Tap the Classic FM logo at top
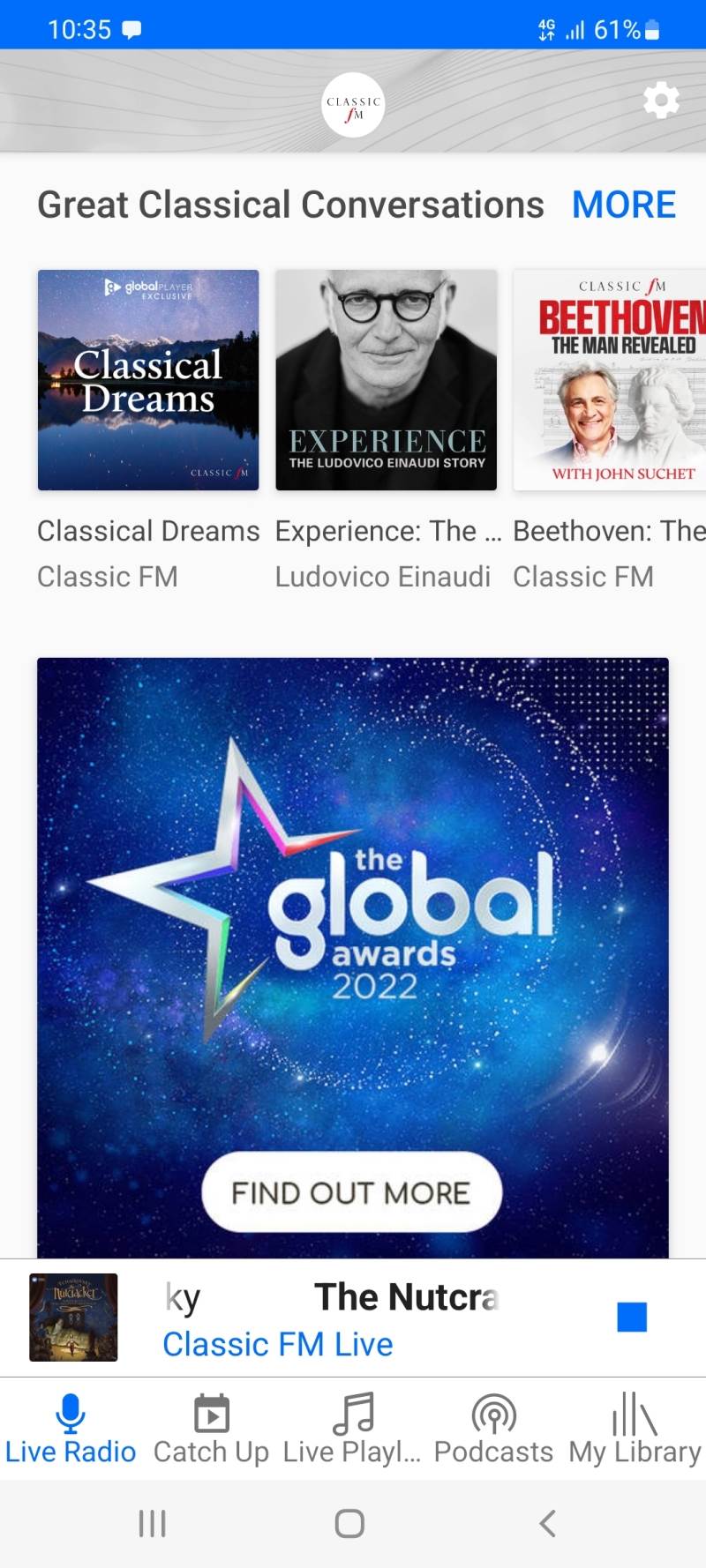The width and height of the screenshot is (706, 1568). click(352, 103)
